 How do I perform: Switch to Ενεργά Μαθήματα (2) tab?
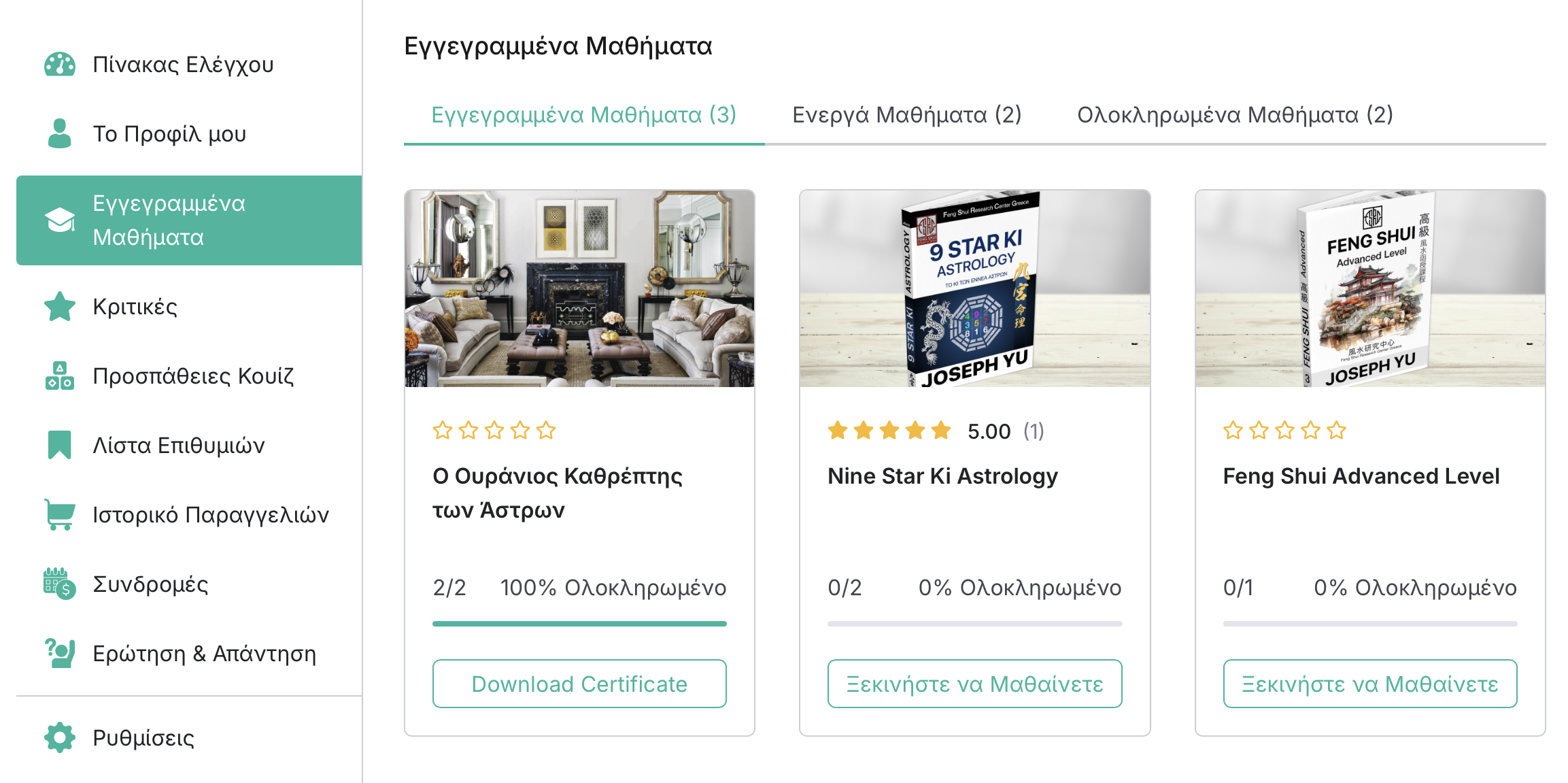[x=906, y=115]
